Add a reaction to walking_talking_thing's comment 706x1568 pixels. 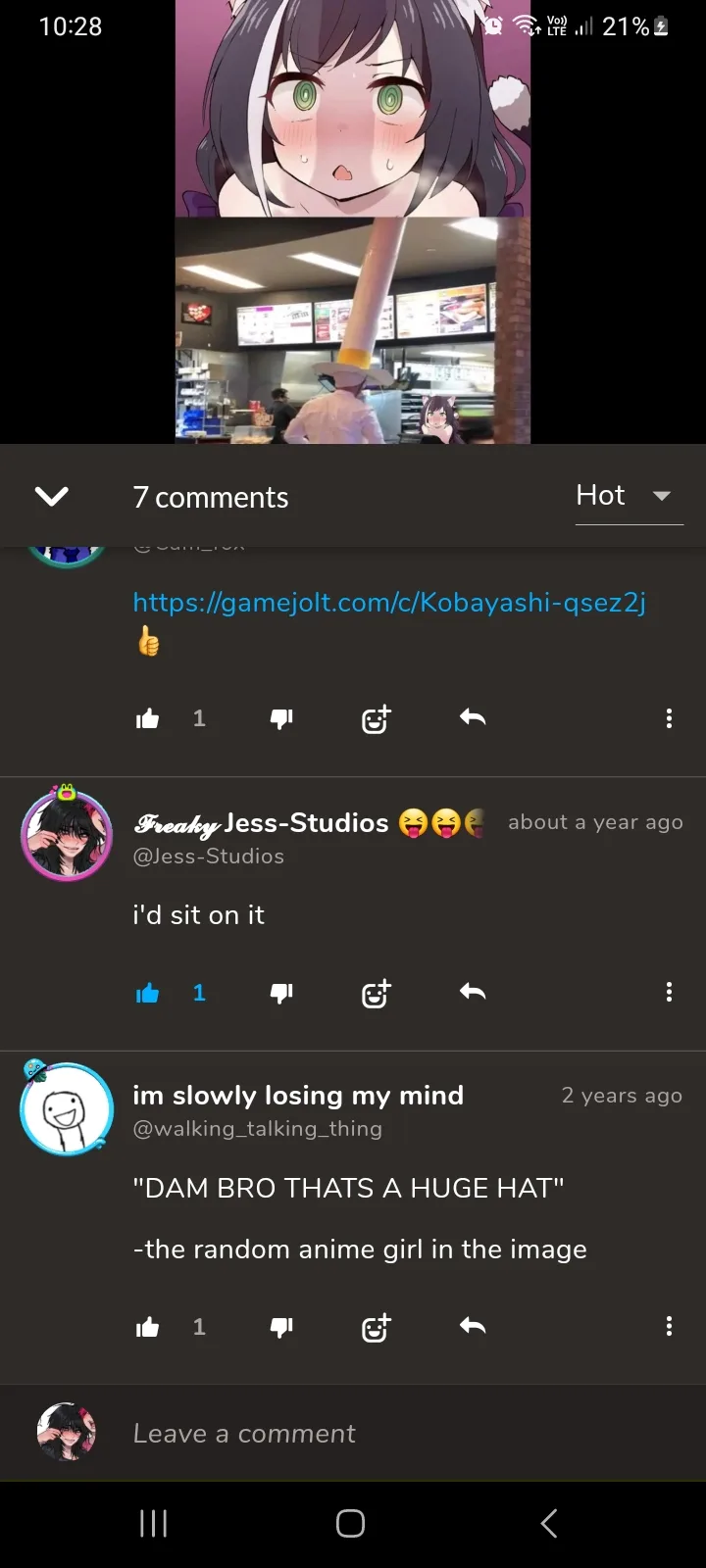coord(377,1327)
